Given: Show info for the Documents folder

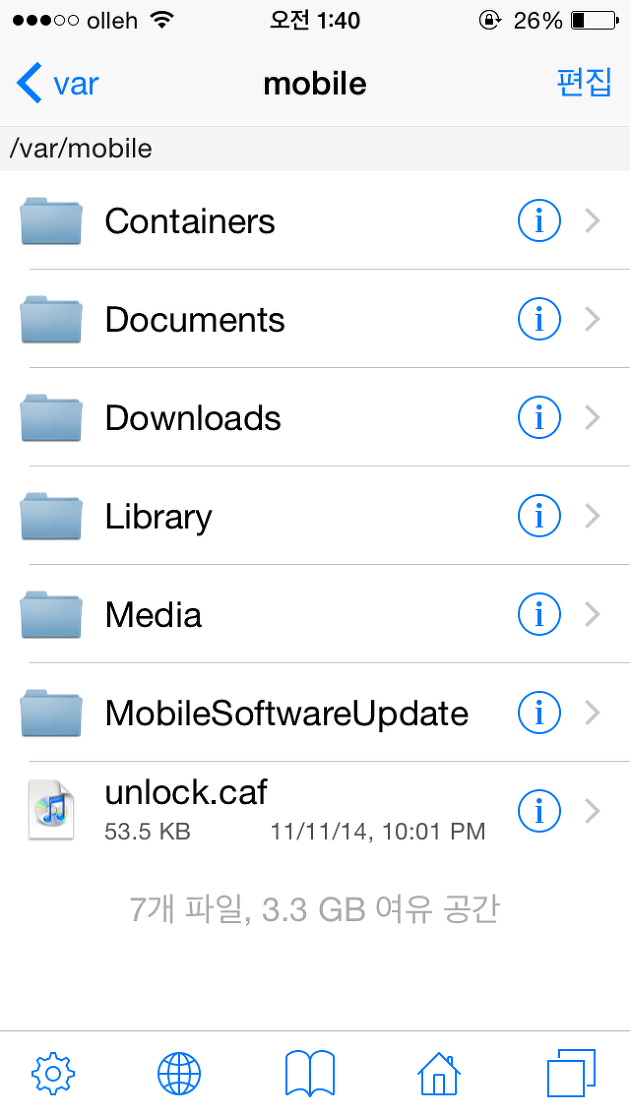Looking at the screenshot, I should coord(539,320).
